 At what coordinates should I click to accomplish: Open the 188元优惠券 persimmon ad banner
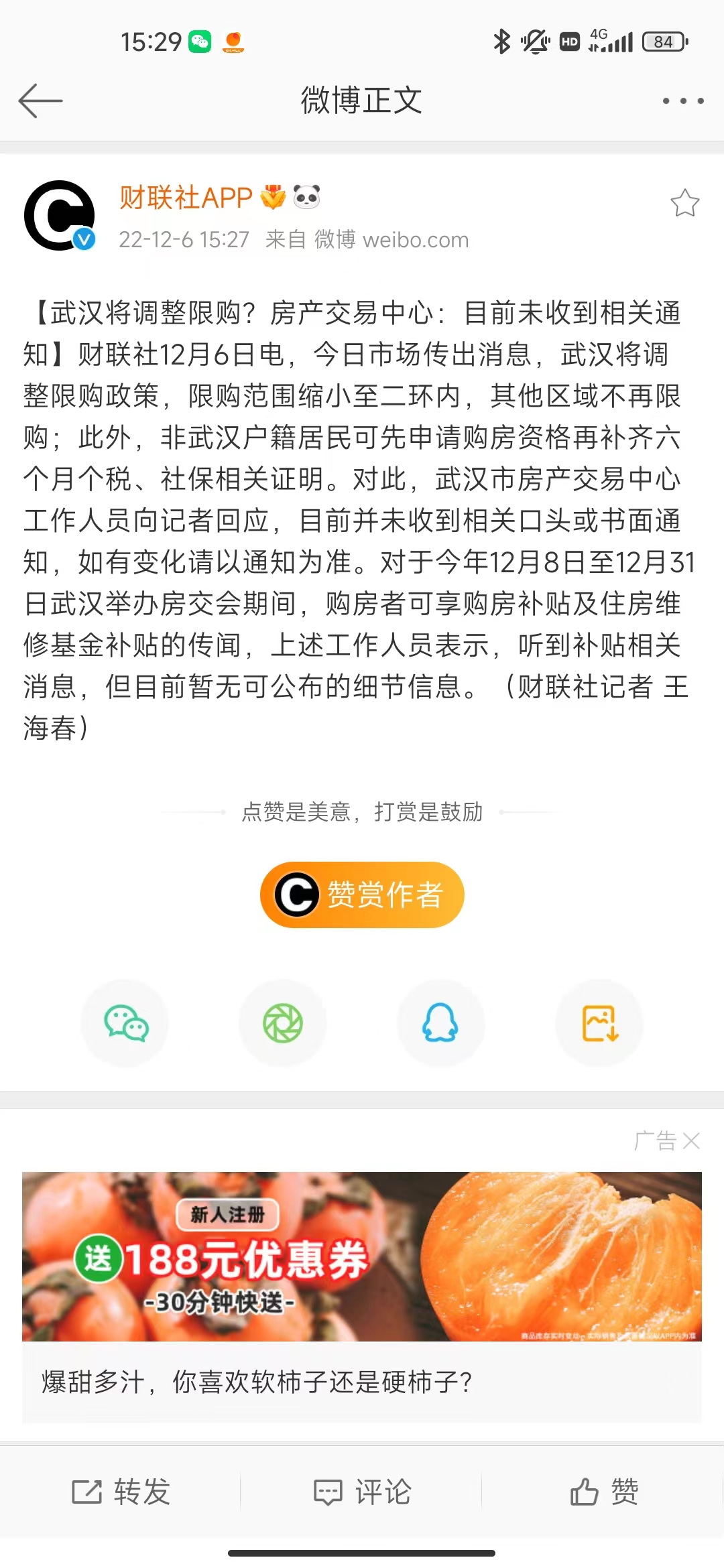362,1256
